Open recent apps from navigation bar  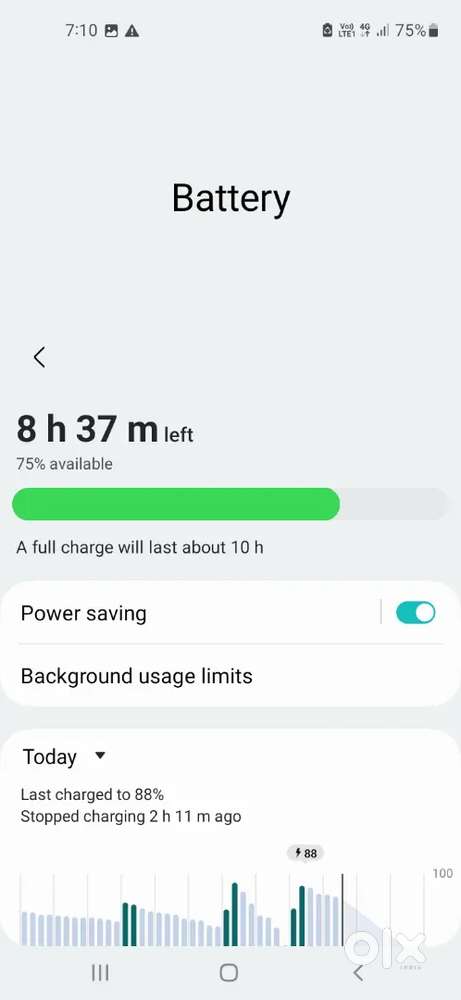point(100,972)
